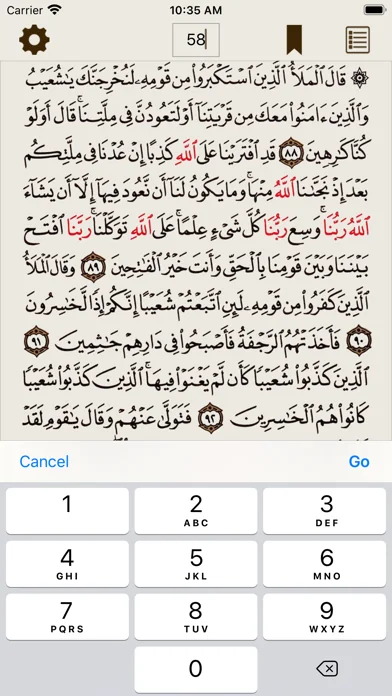Enter digit 2 on the keypad

pyautogui.click(x=196, y=511)
